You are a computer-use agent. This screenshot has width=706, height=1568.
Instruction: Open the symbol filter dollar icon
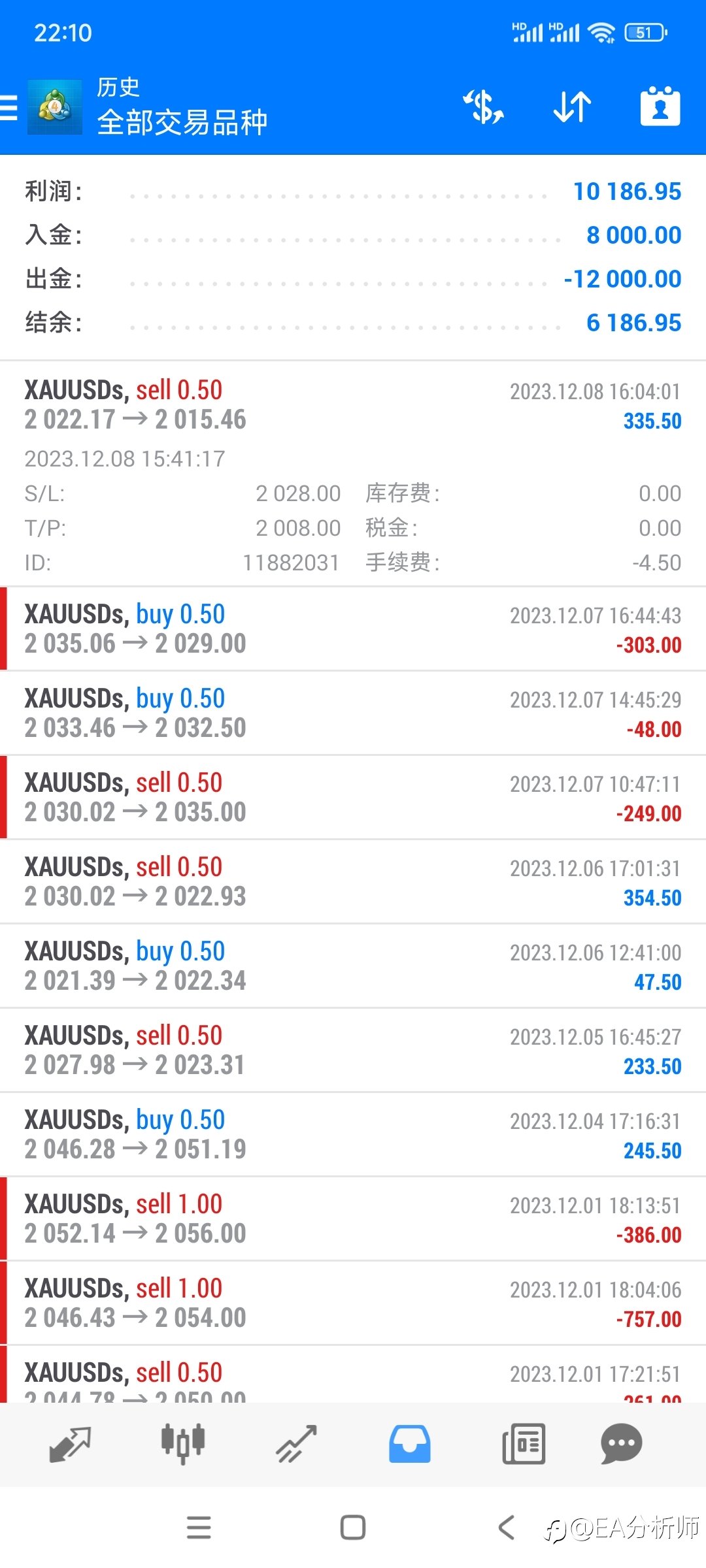pyautogui.click(x=484, y=107)
